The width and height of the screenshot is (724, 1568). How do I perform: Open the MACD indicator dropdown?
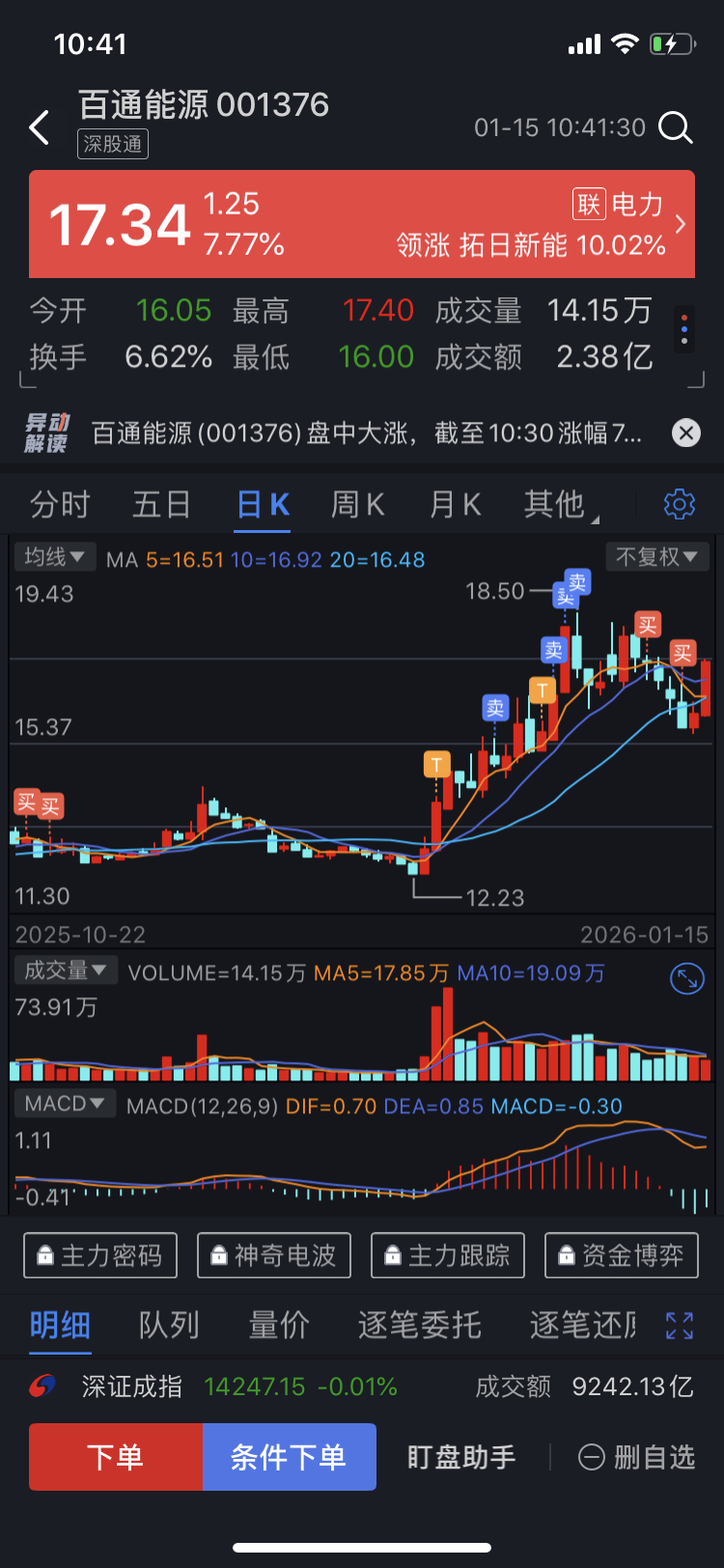coord(65,1104)
